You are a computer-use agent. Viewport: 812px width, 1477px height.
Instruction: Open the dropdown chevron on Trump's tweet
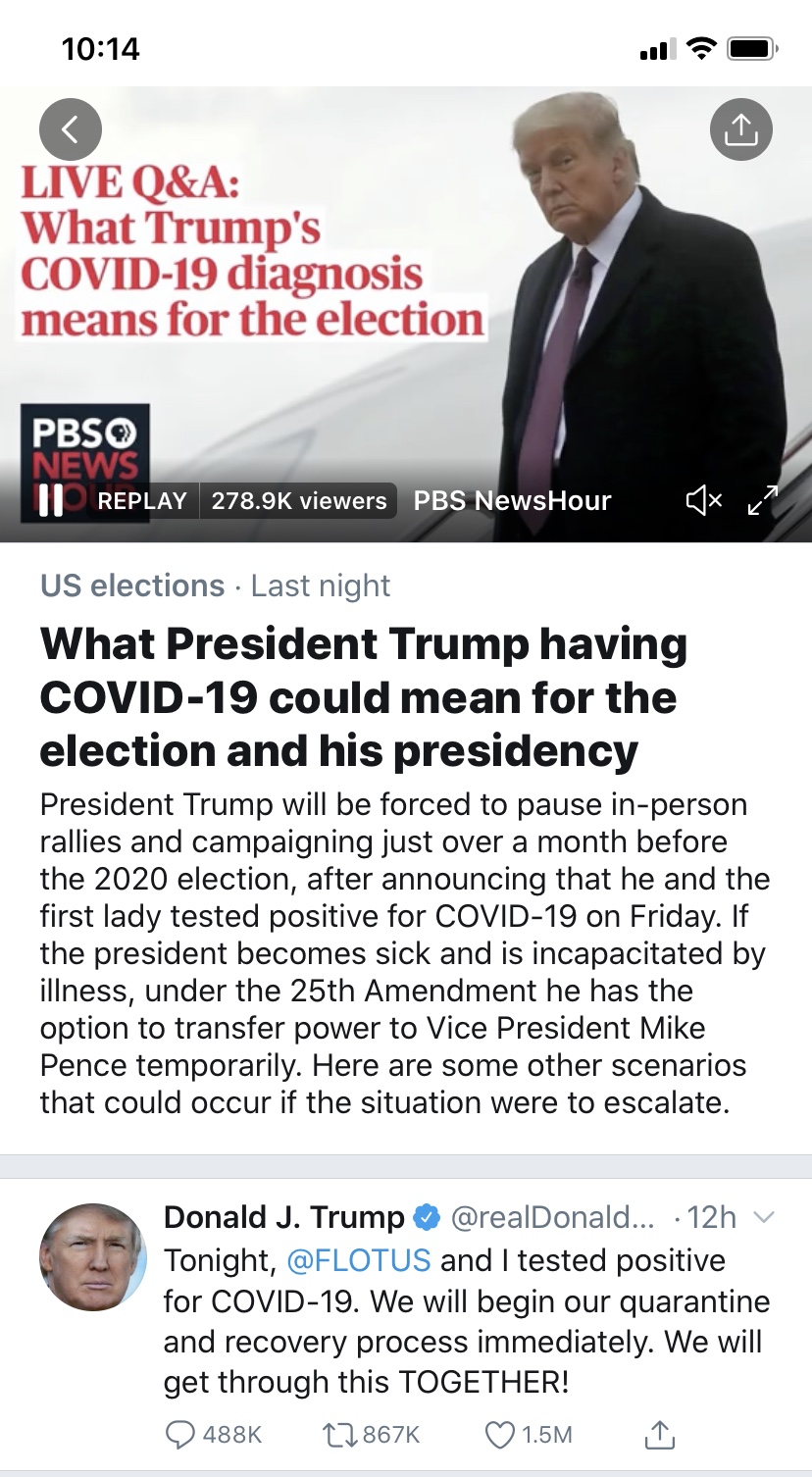coord(764,1217)
